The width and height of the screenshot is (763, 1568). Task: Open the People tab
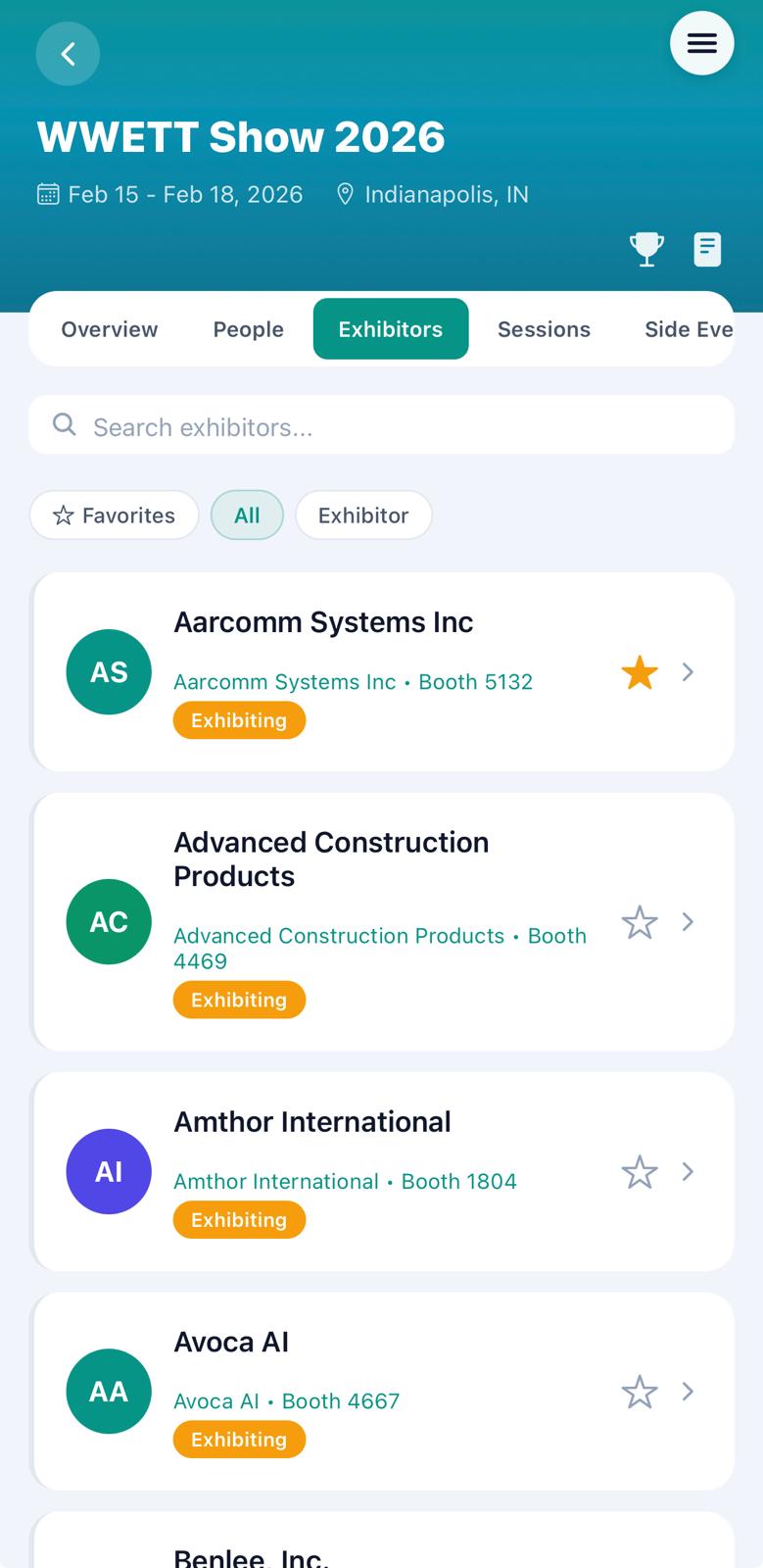click(247, 329)
